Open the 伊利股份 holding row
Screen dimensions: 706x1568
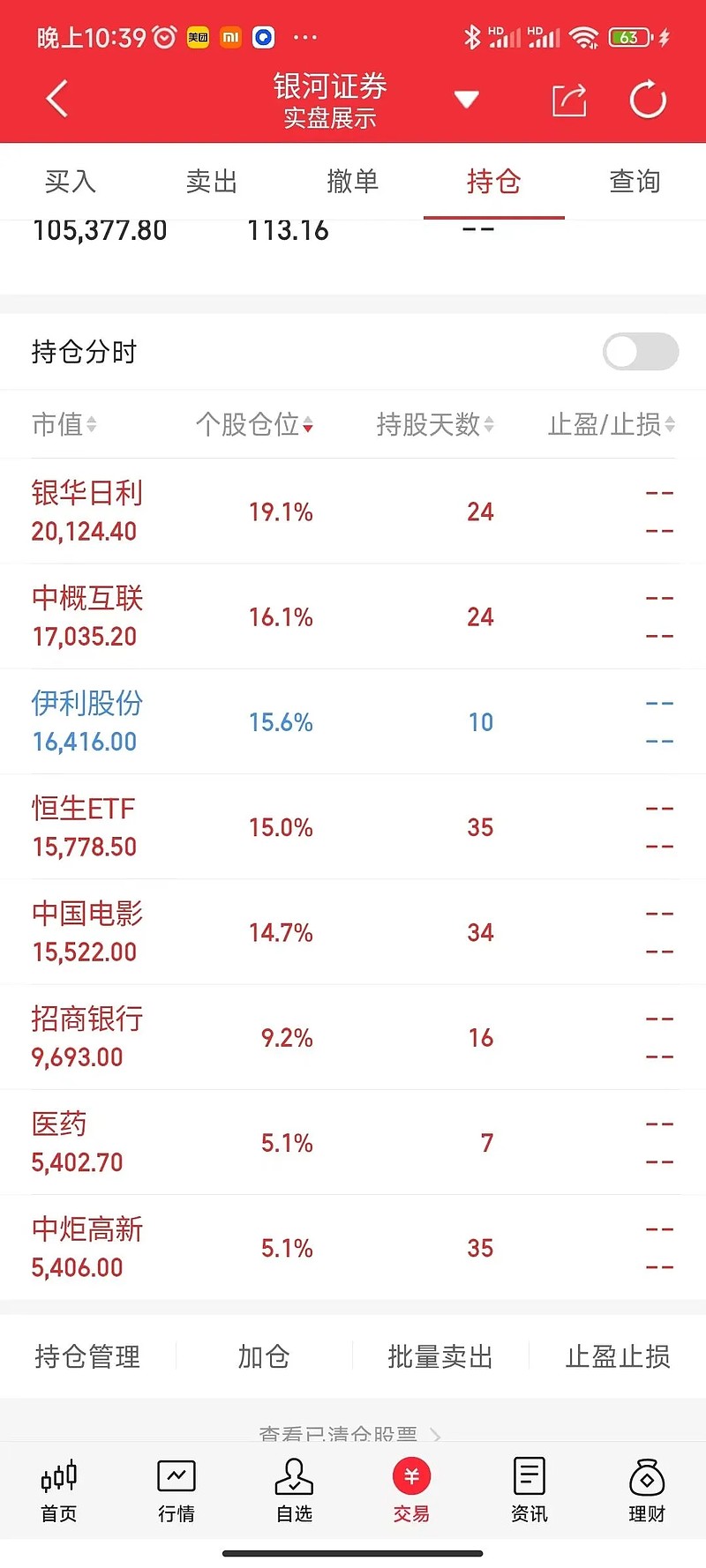click(x=353, y=722)
